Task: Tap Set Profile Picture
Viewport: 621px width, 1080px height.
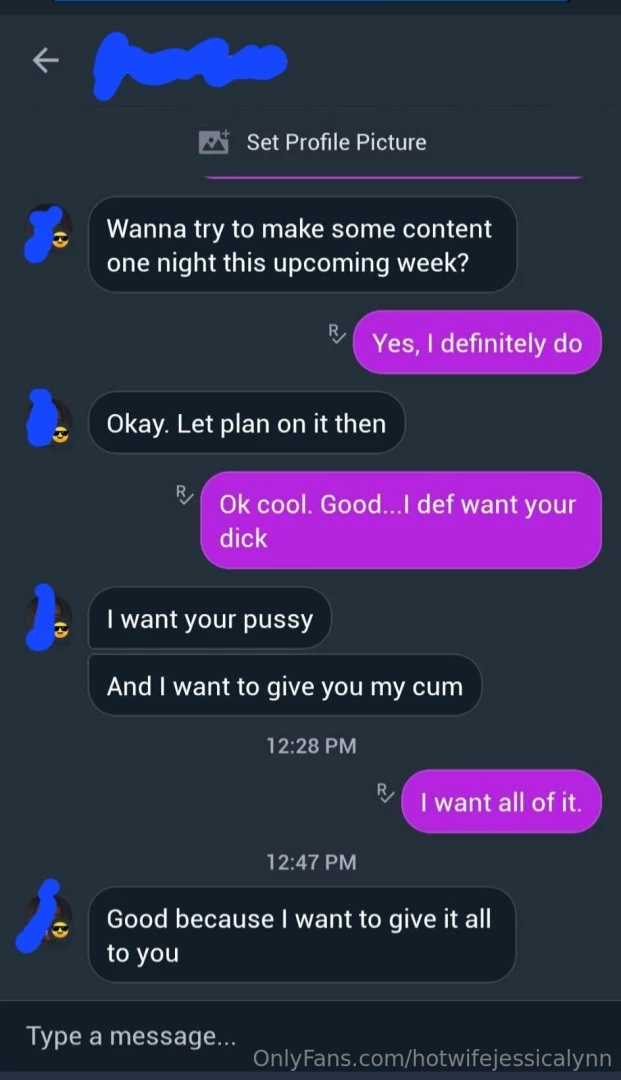Action: [313, 142]
